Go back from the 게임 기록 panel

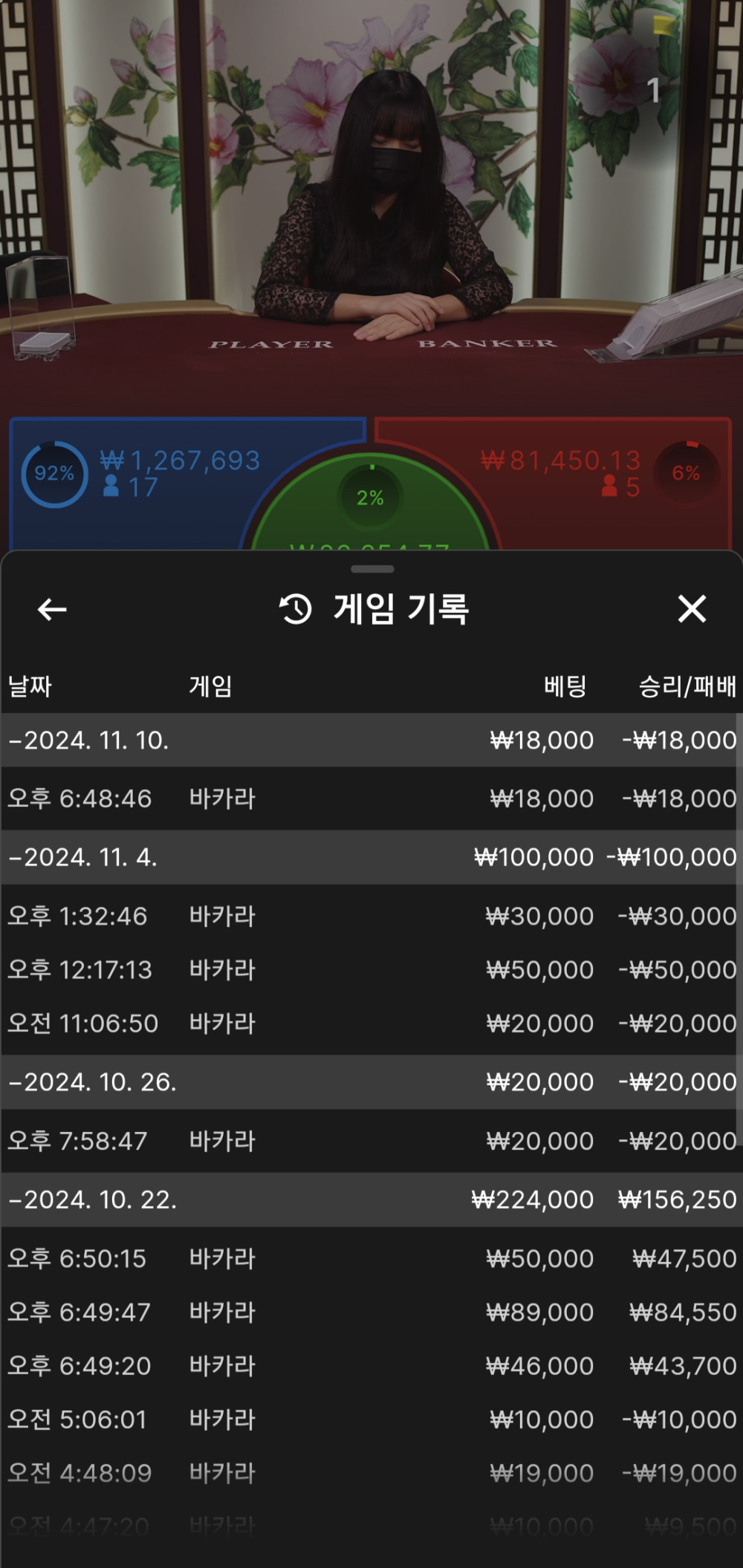[x=52, y=609]
